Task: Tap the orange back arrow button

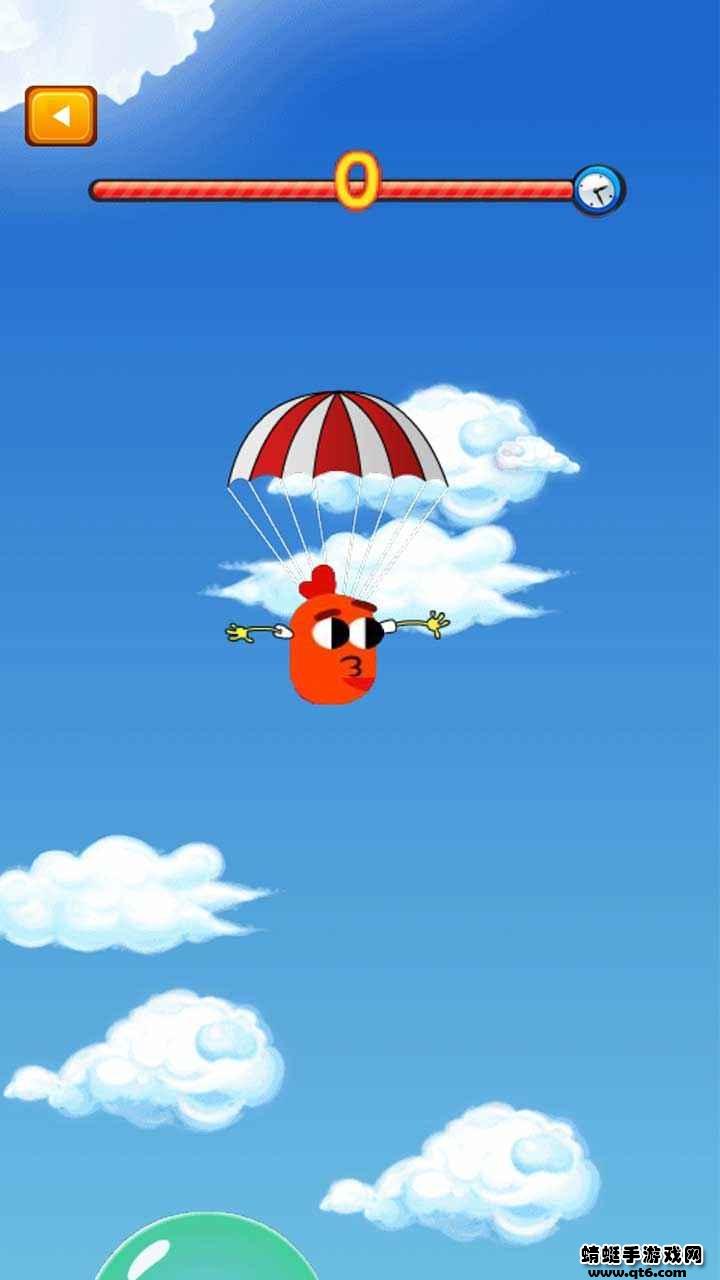Action: tap(61, 116)
